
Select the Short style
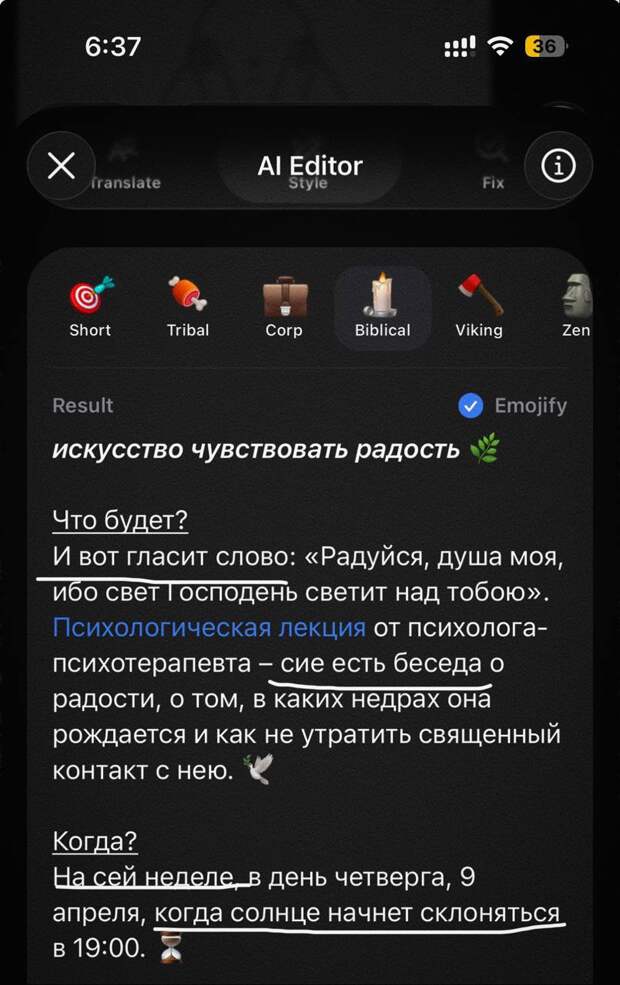[90, 307]
